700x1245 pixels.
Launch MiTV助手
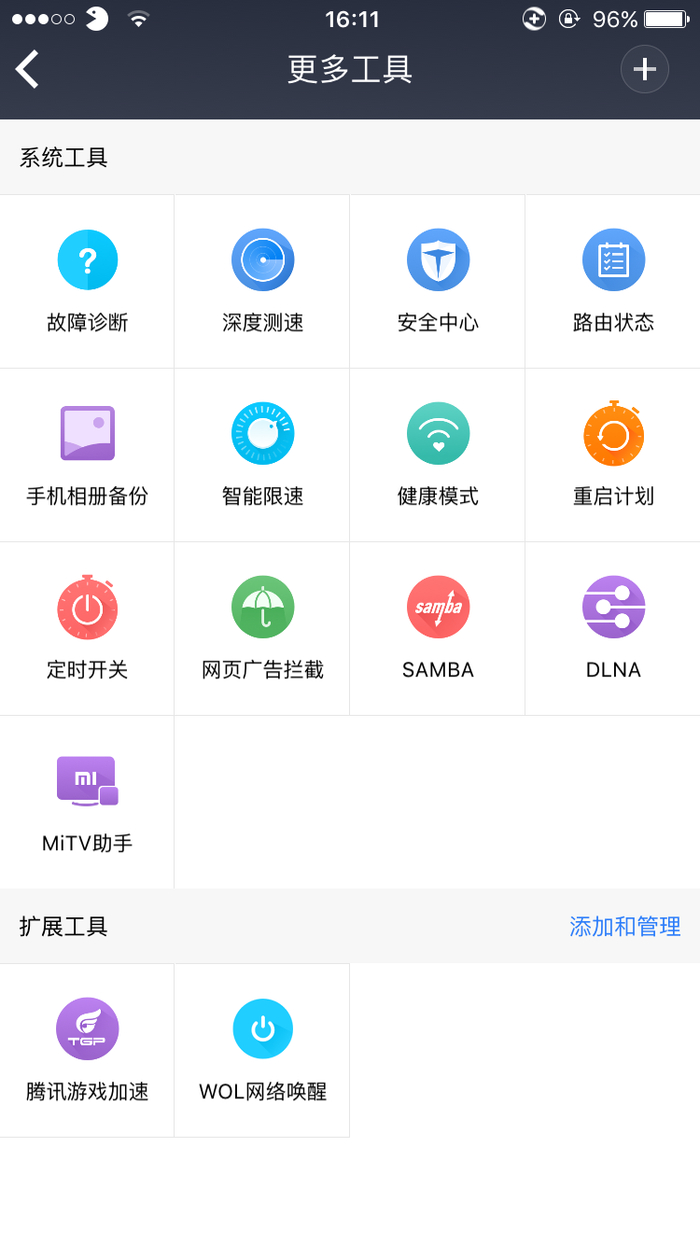[x=87, y=802]
